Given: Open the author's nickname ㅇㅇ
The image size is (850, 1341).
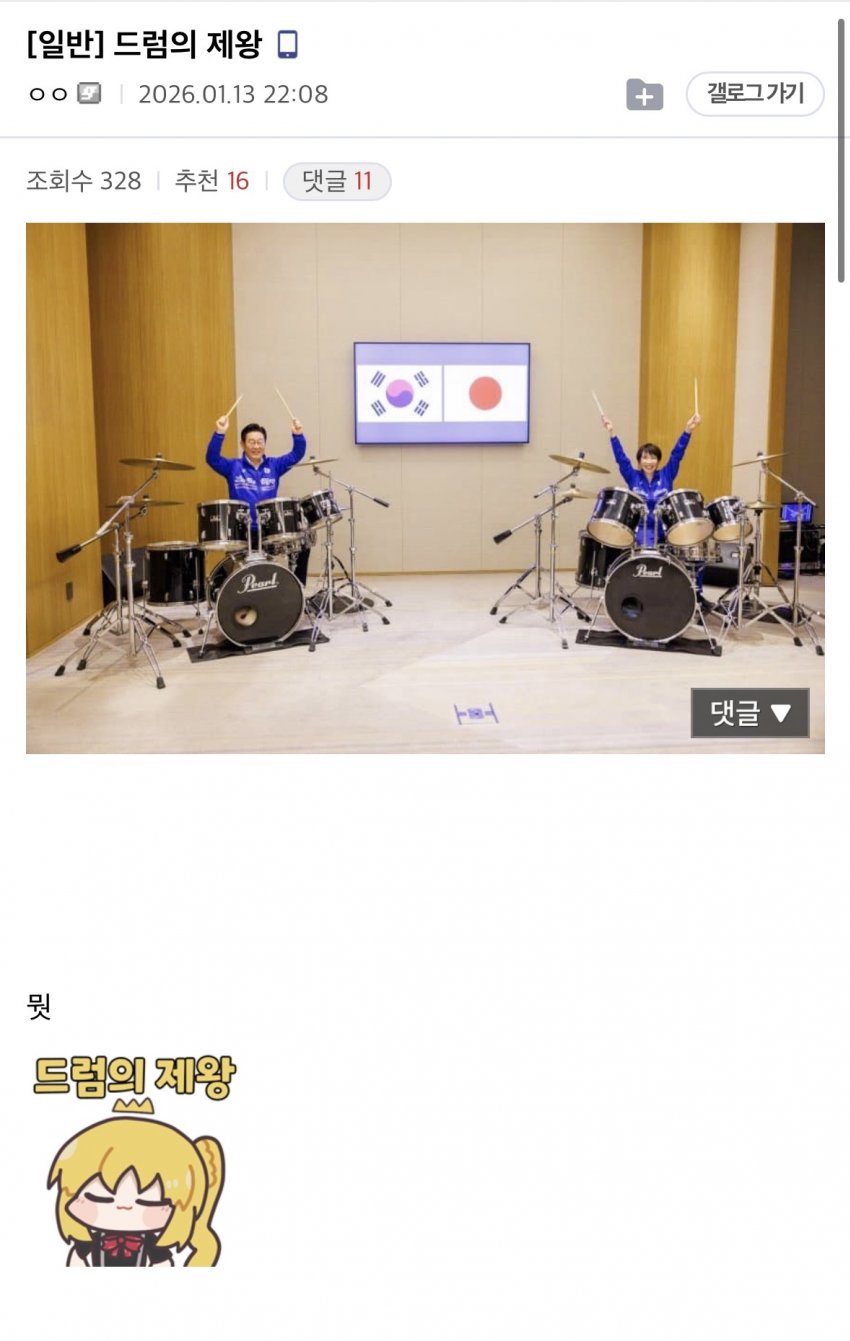Looking at the screenshot, I should (48, 95).
